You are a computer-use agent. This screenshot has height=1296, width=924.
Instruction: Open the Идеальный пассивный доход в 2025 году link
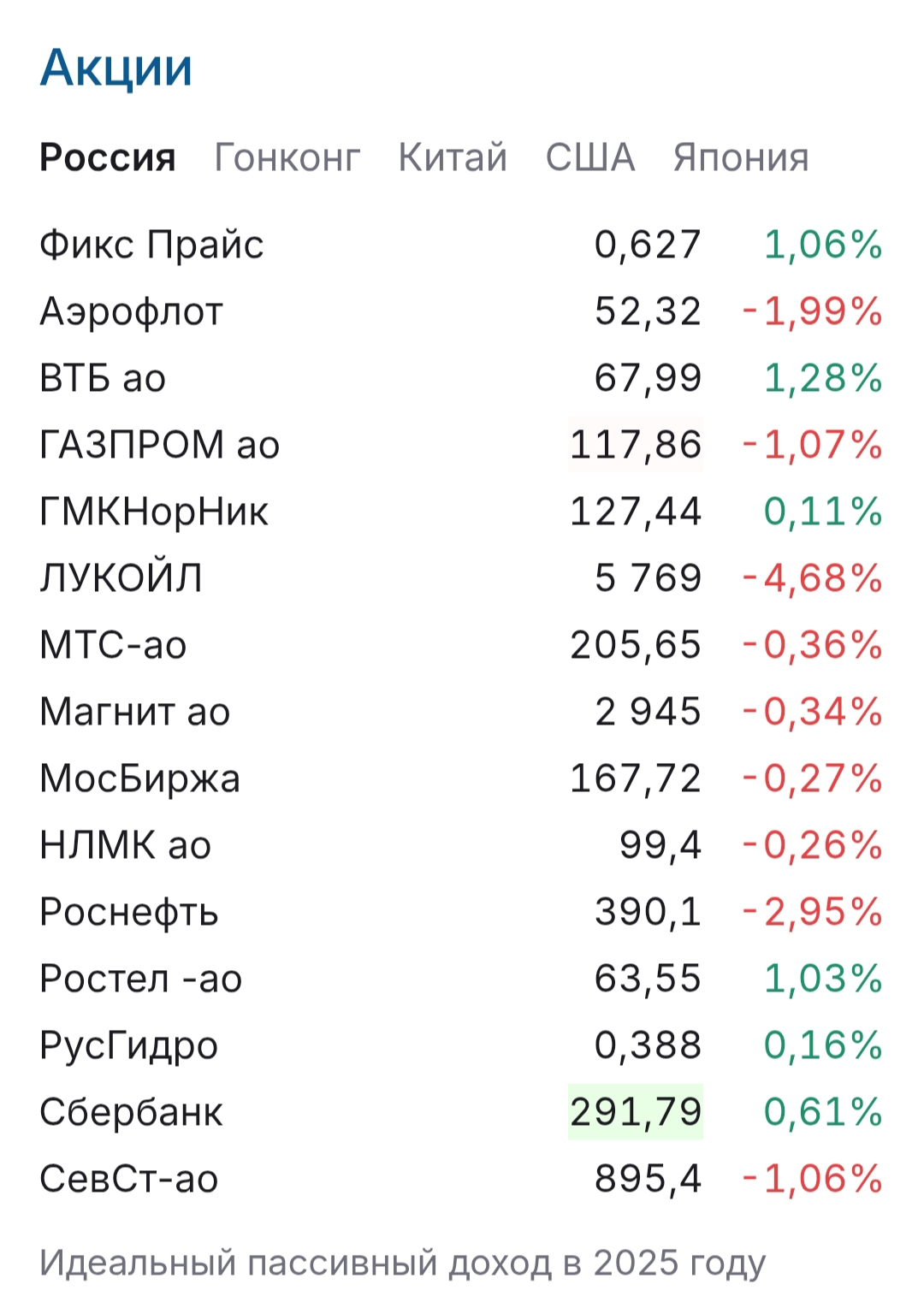tap(402, 1263)
